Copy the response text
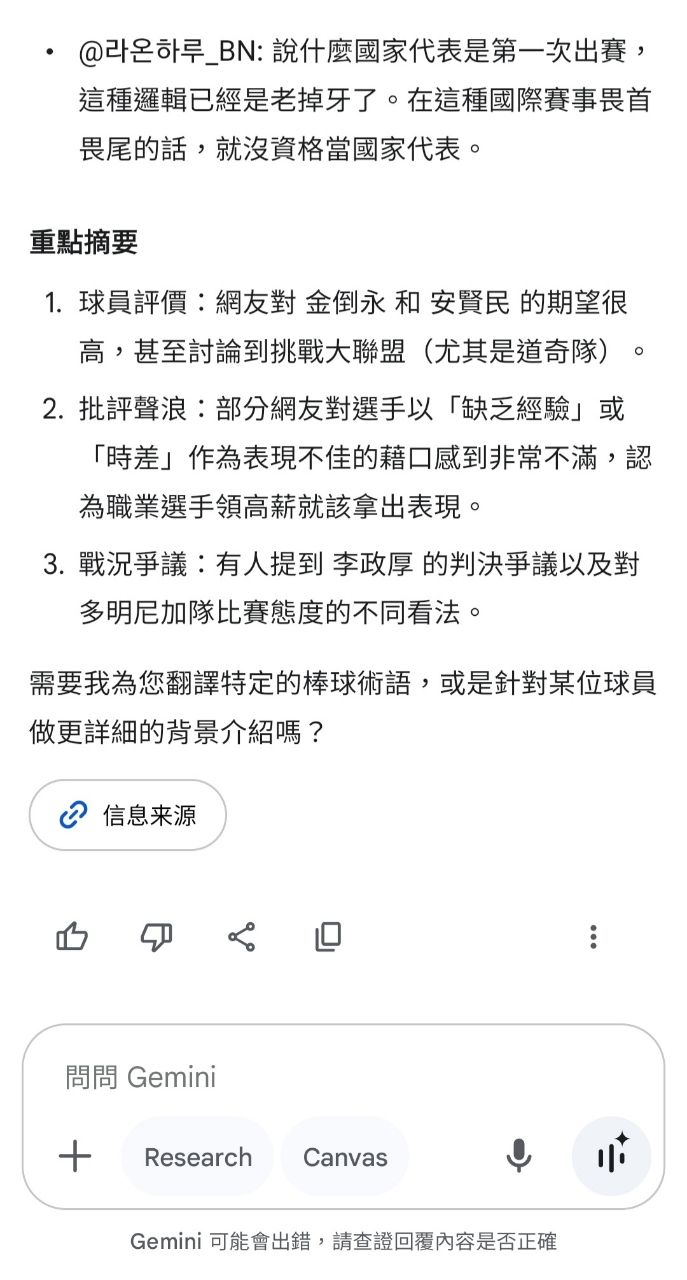Viewport: 687px width, 1280px height. point(328,937)
